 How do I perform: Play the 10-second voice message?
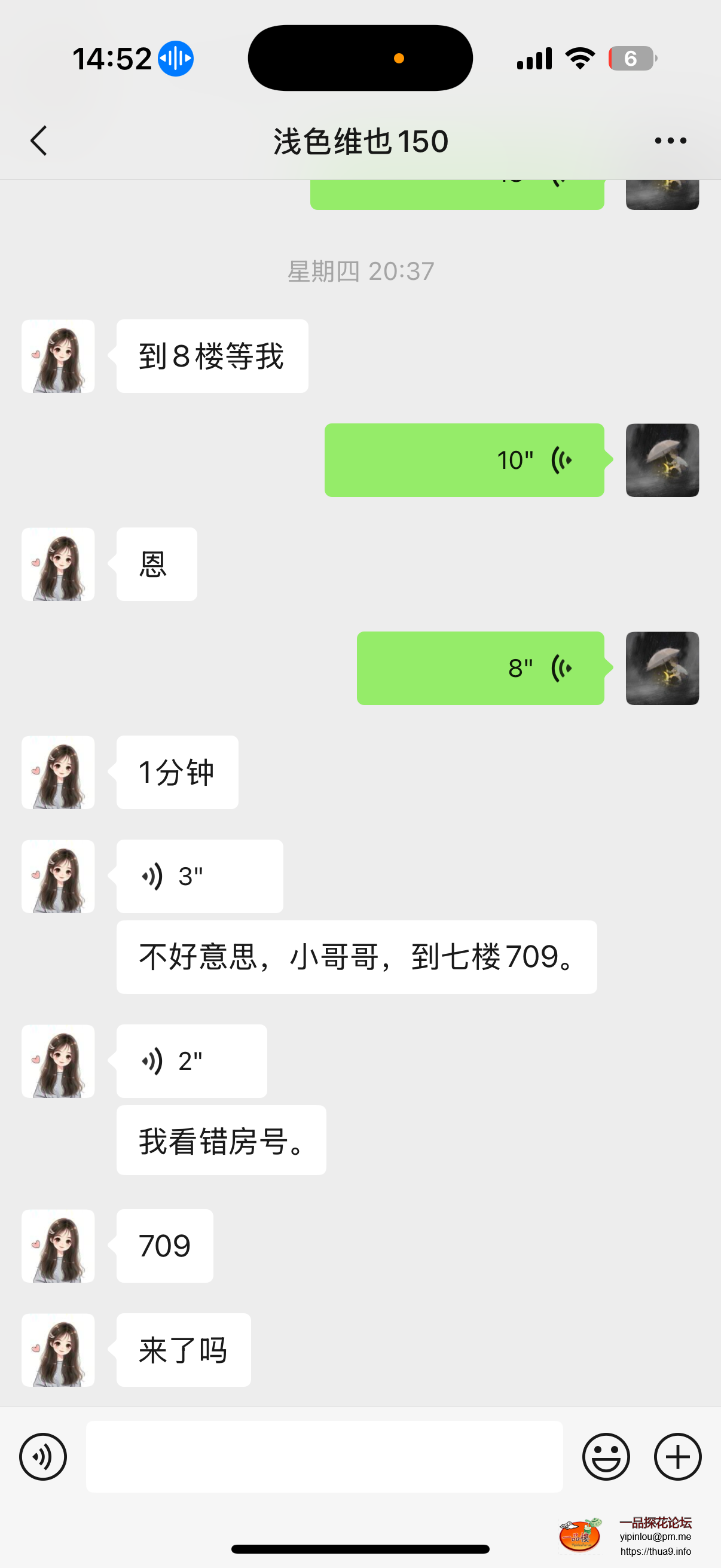465,460
